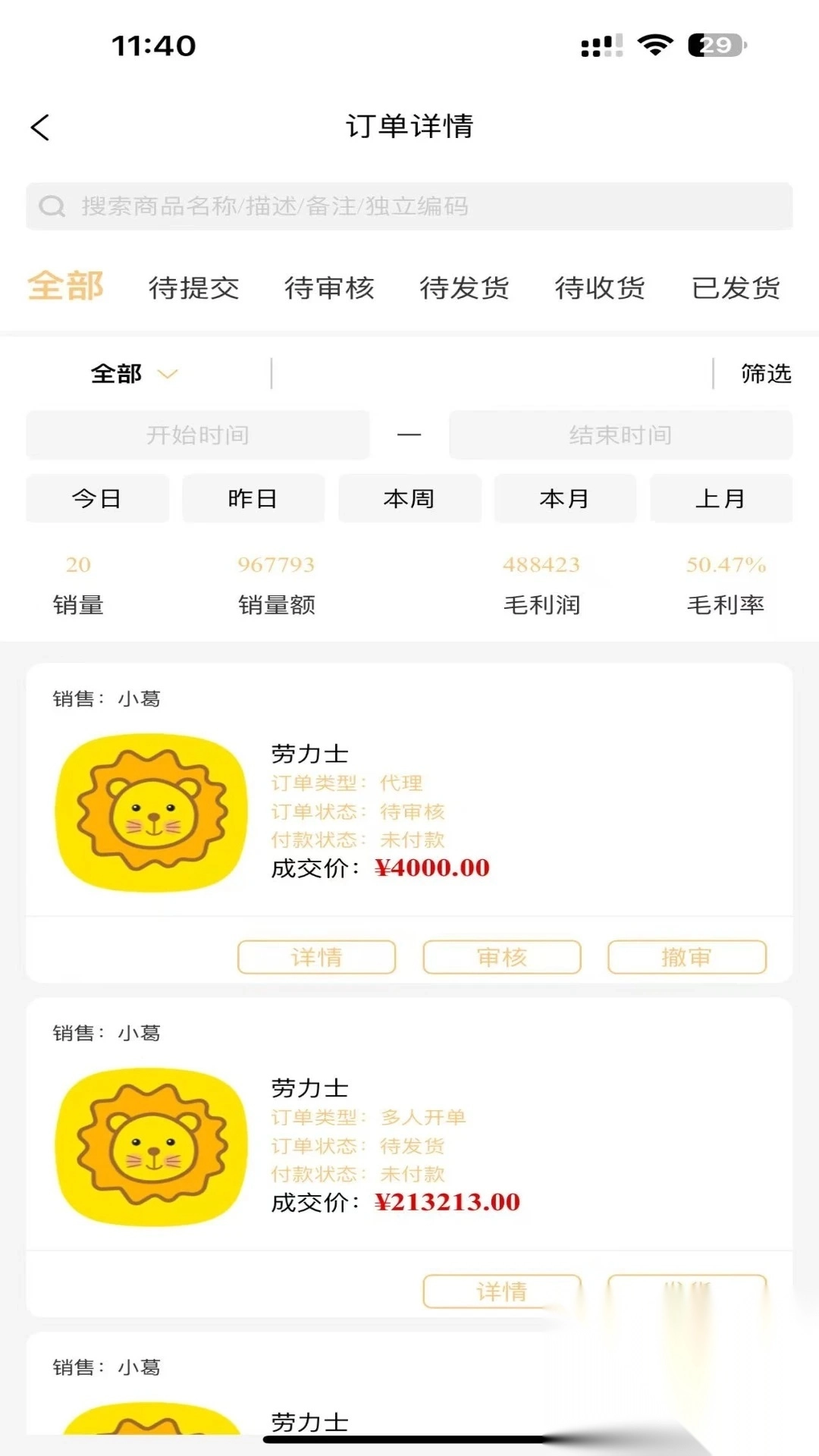Switch to the 待提交 tab

pyautogui.click(x=194, y=288)
